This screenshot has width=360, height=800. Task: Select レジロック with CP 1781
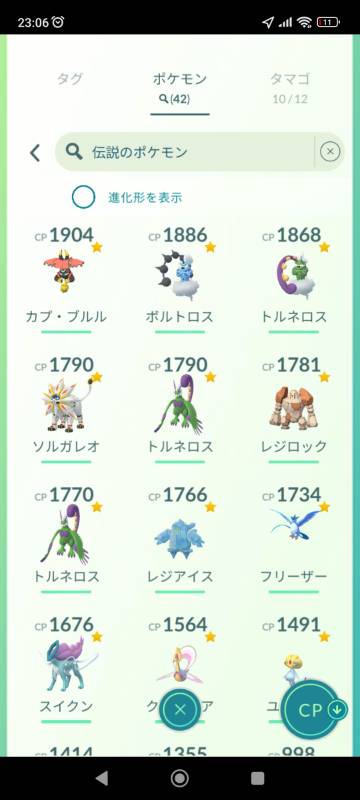click(293, 409)
